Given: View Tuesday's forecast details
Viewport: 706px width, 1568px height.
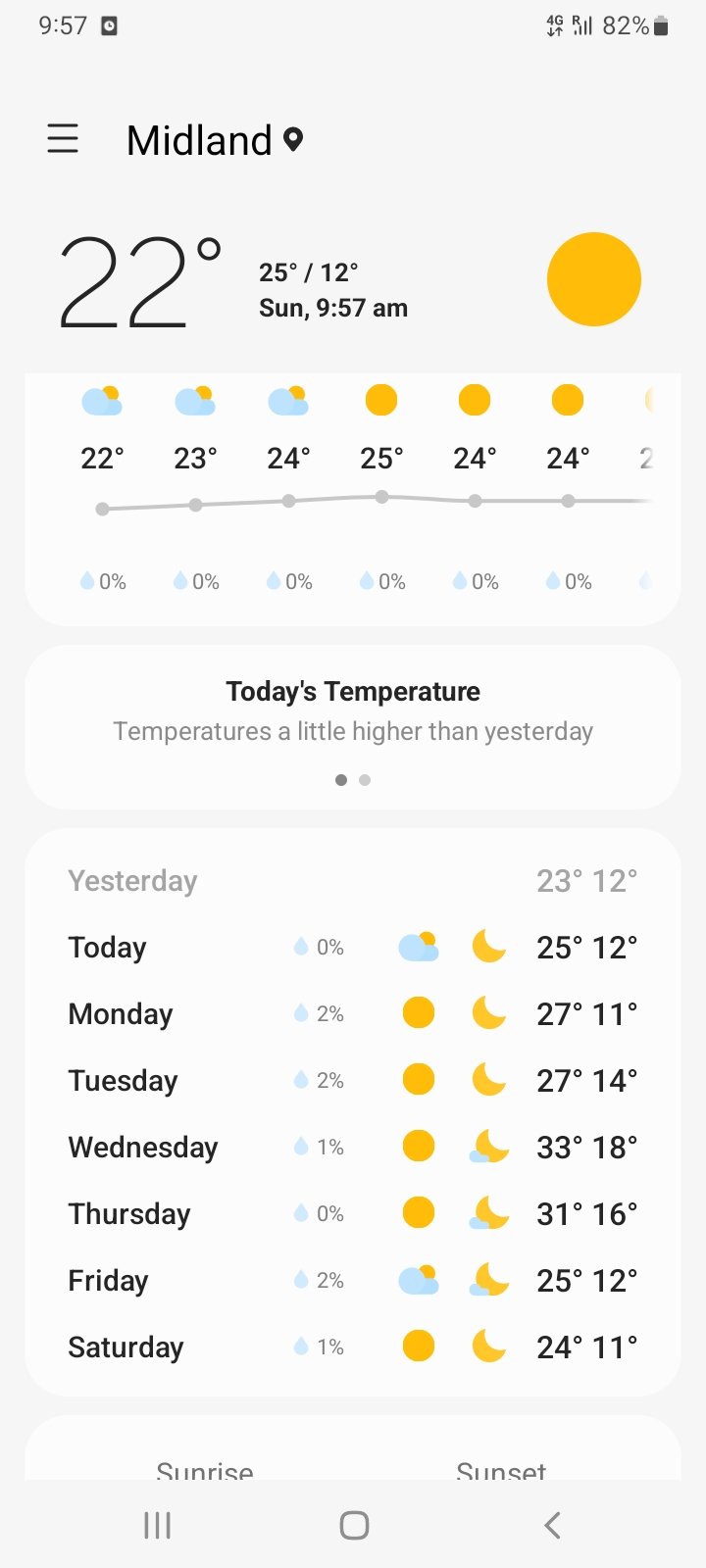Looking at the screenshot, I should 353,1080.
